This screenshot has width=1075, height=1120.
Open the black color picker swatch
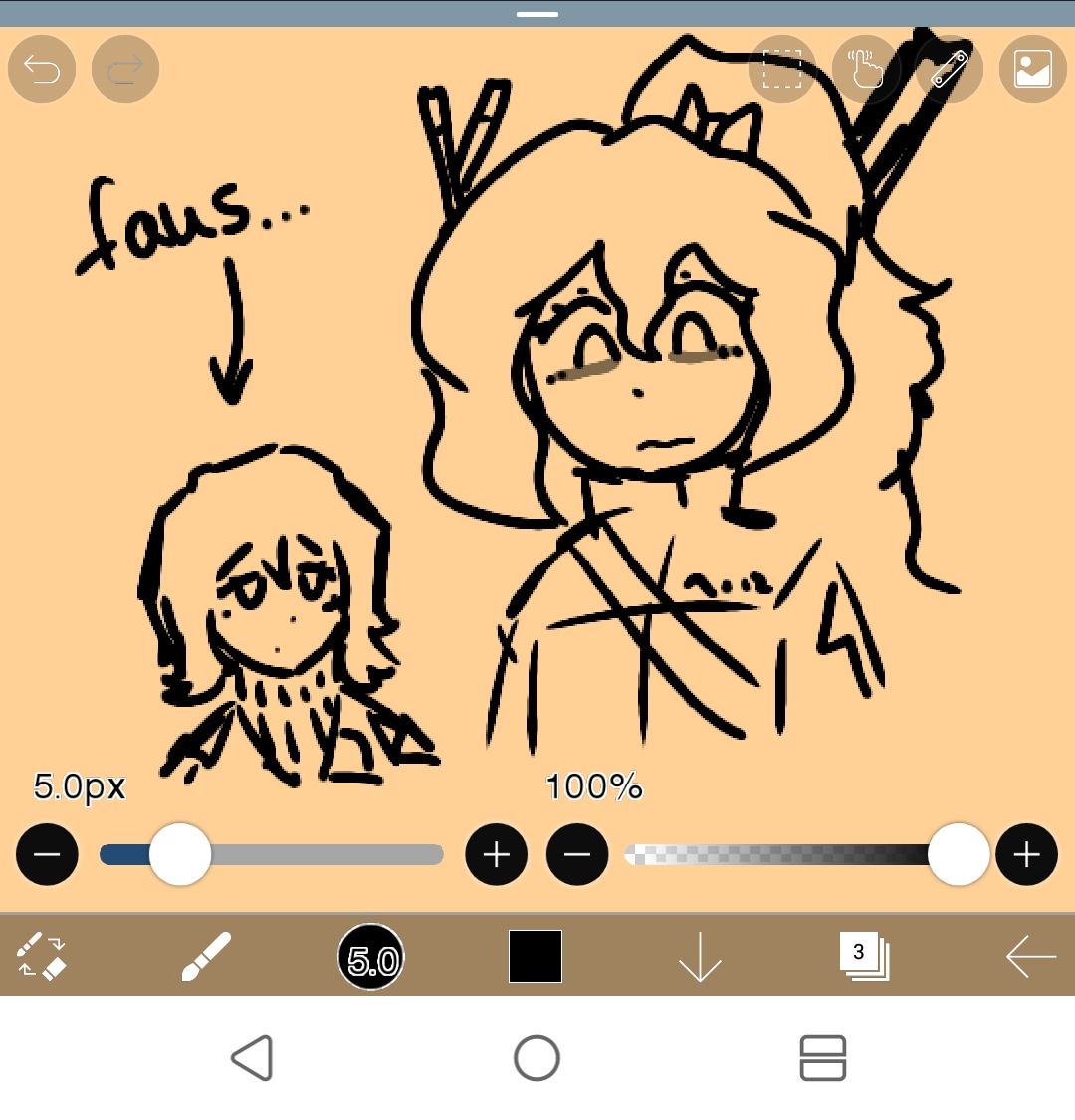(x=536, y=956)
